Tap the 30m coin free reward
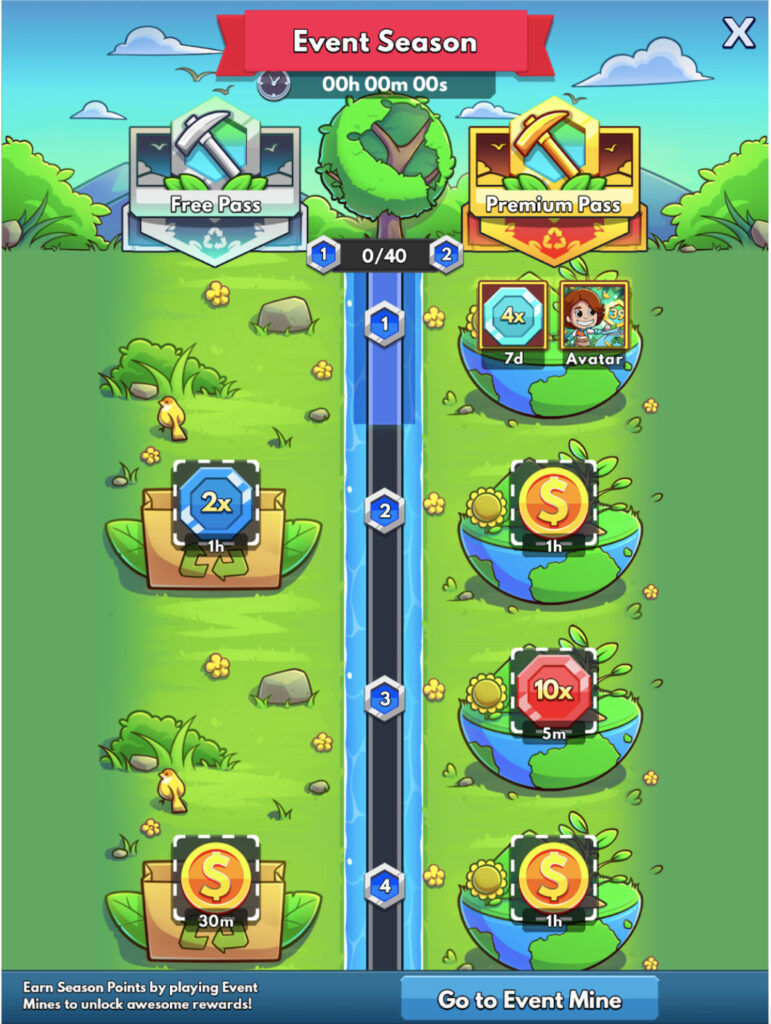Image resolution: width=771 pixels, height=1024 pixels. click(x=216, y=880)
